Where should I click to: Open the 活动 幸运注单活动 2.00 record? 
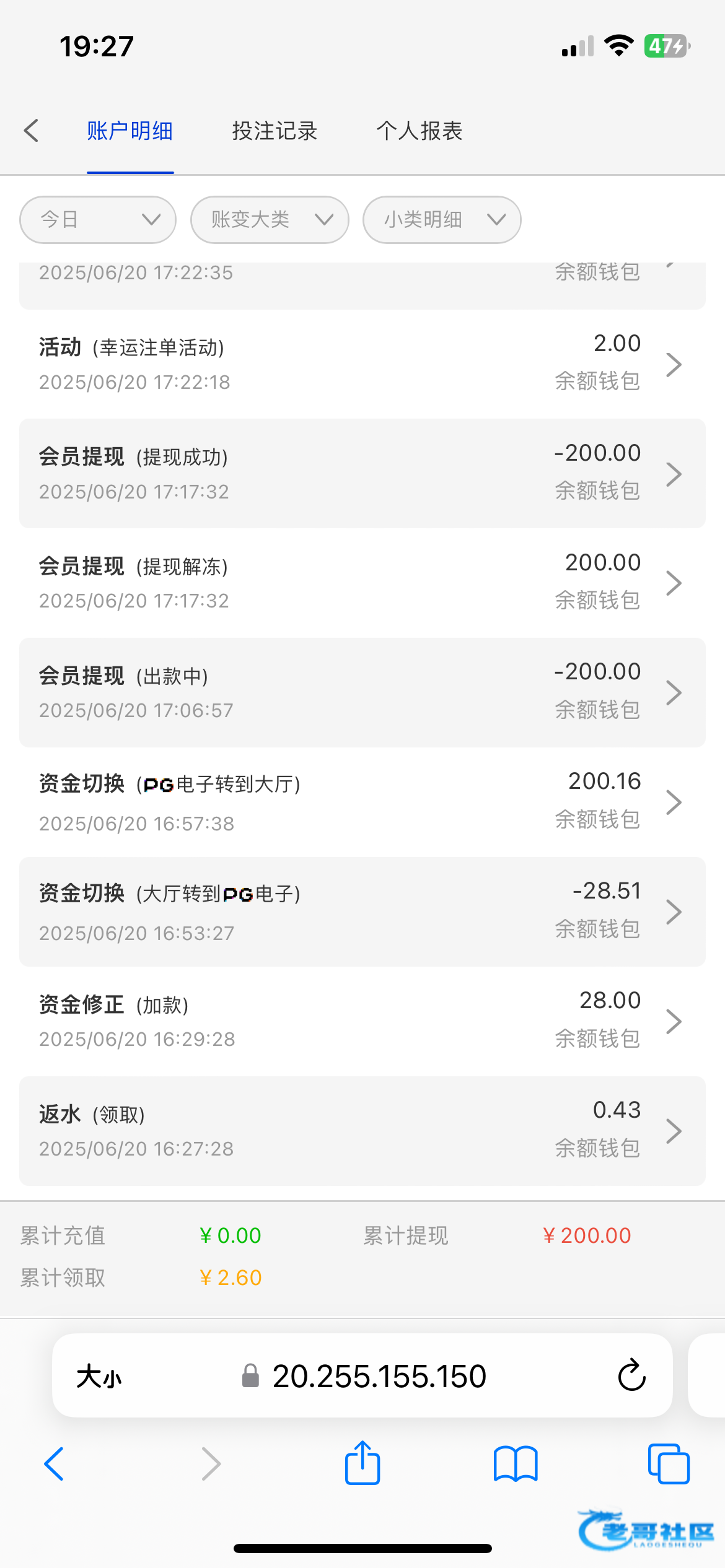pyautogui.click(x=362, y=364)
